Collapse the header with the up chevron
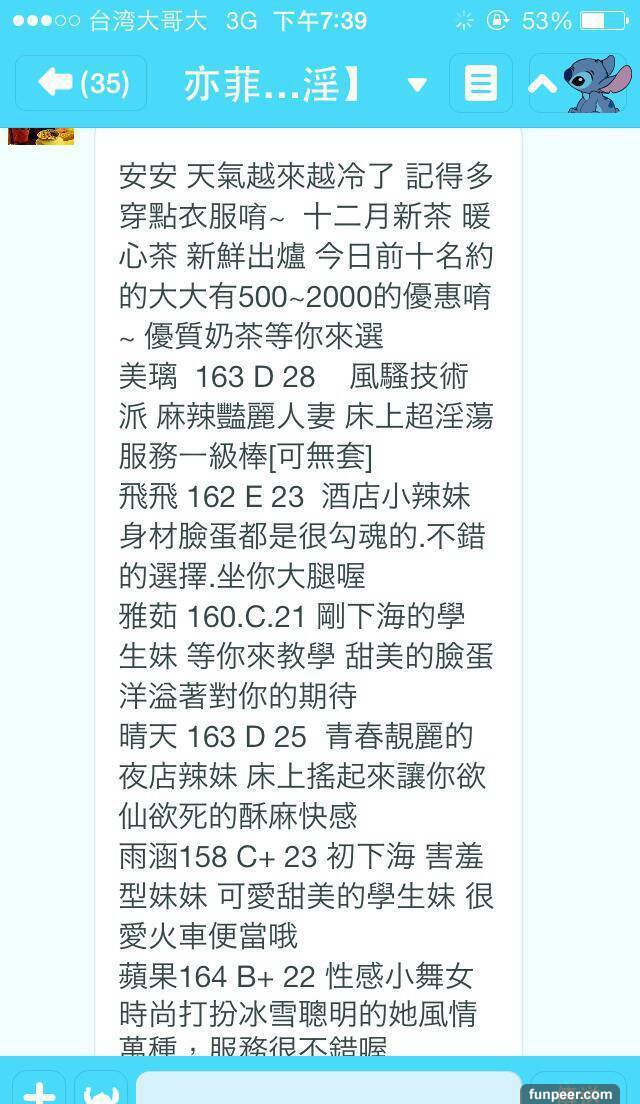The height and width of the screenshot is (1104, 640). [543, 84]
